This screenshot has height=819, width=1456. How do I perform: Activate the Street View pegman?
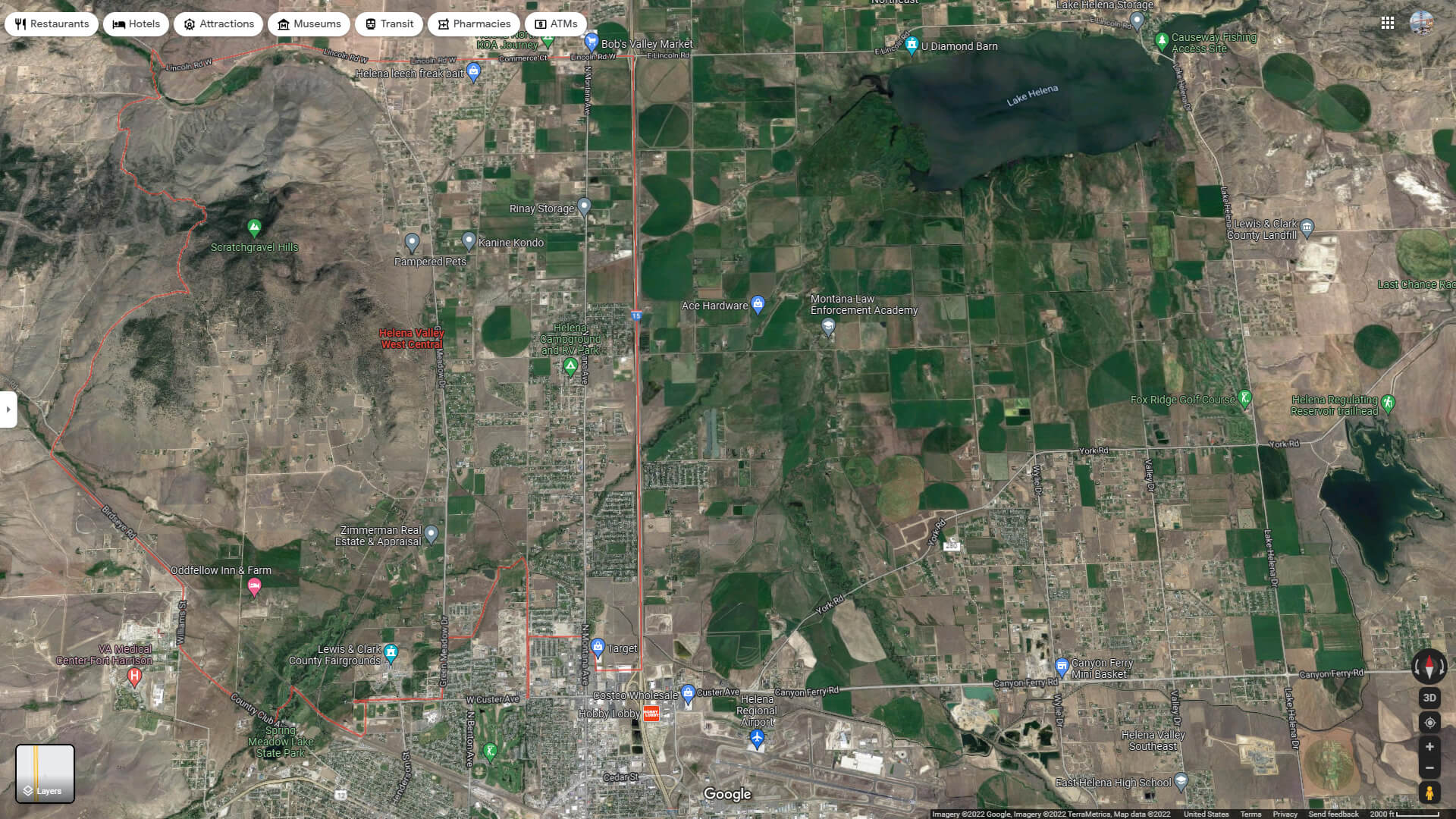coord(1429,793)
